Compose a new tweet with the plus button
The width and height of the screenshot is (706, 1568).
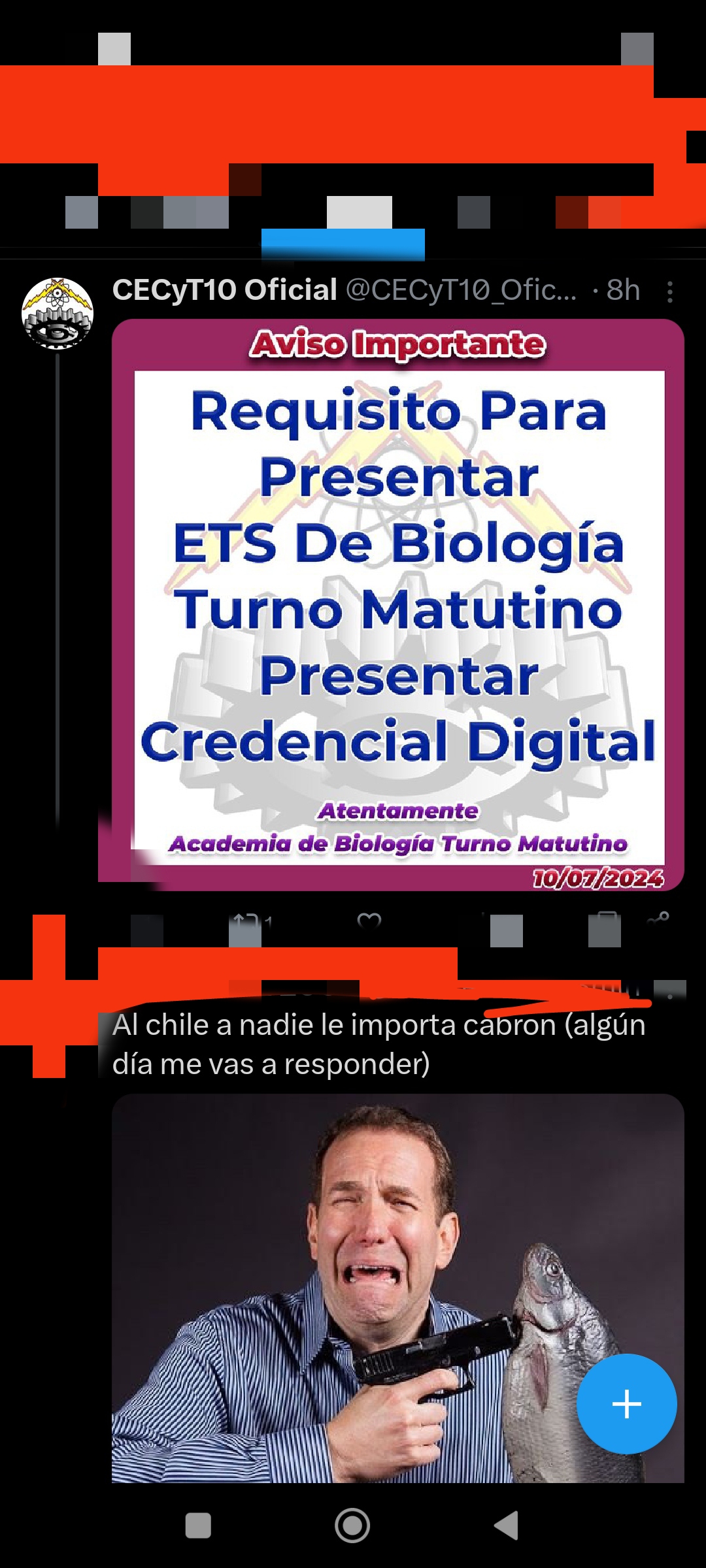pyautogui.click(x=626, y=1404)
